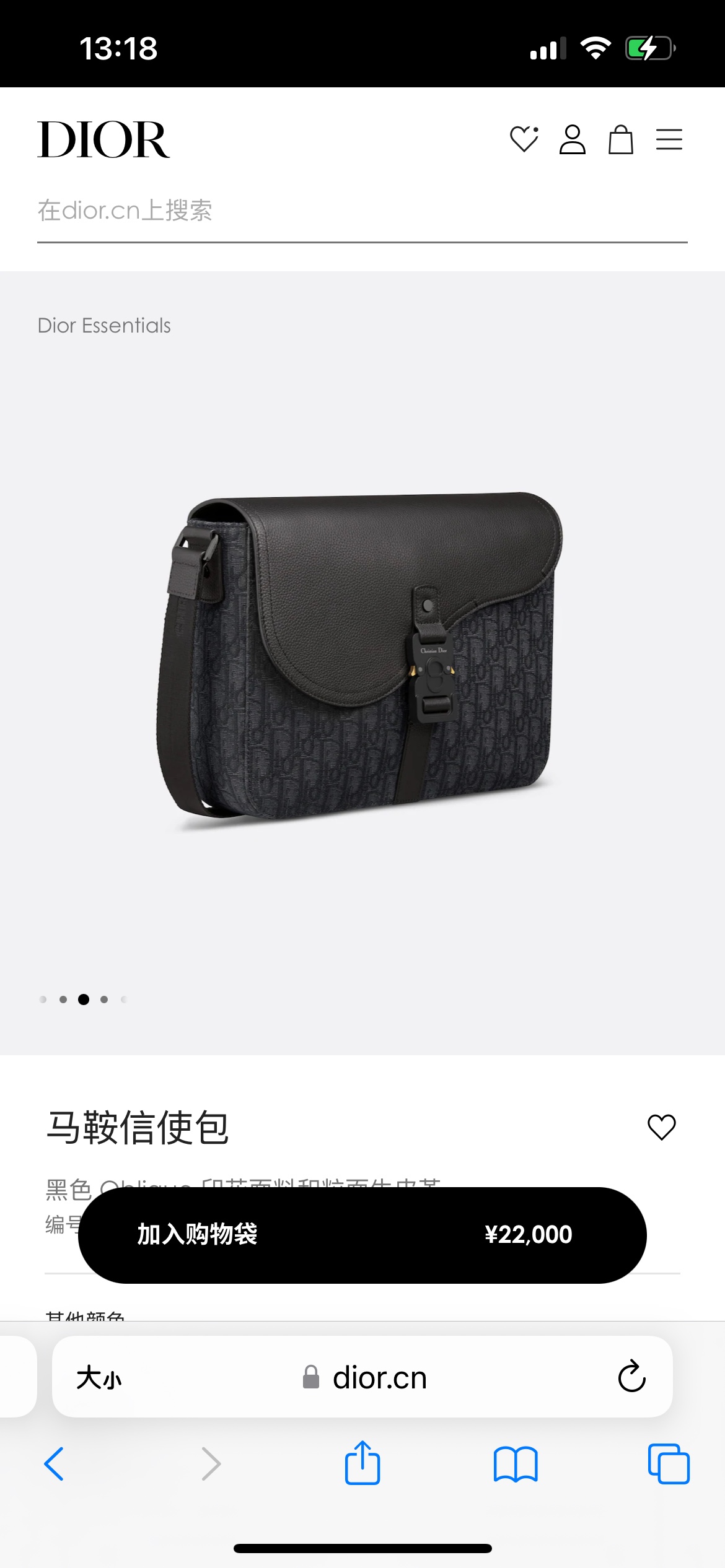The width and height of the screenshot is (725, 1568).
Task: Show open Safari tabs
Action: click(x=669, y=1464)
